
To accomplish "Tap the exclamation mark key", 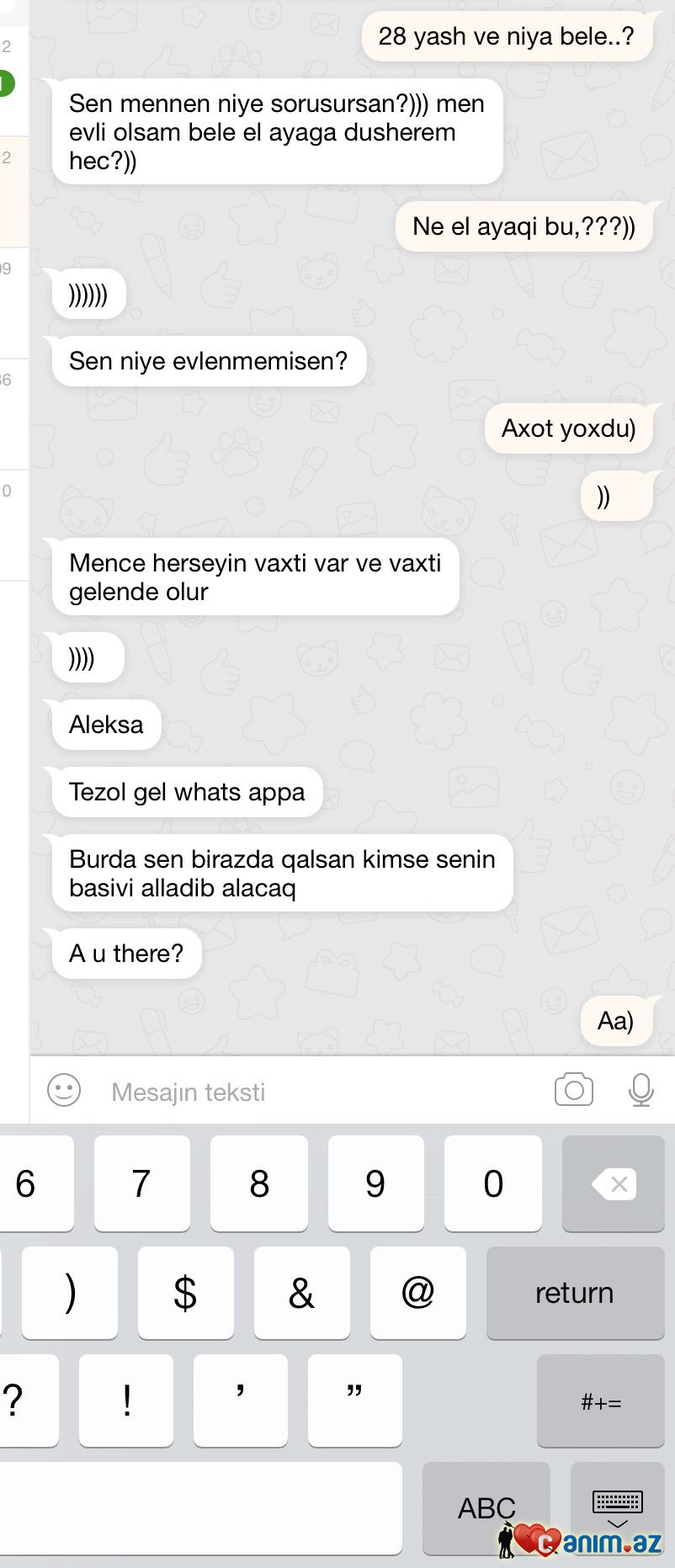I will 126,1401.
